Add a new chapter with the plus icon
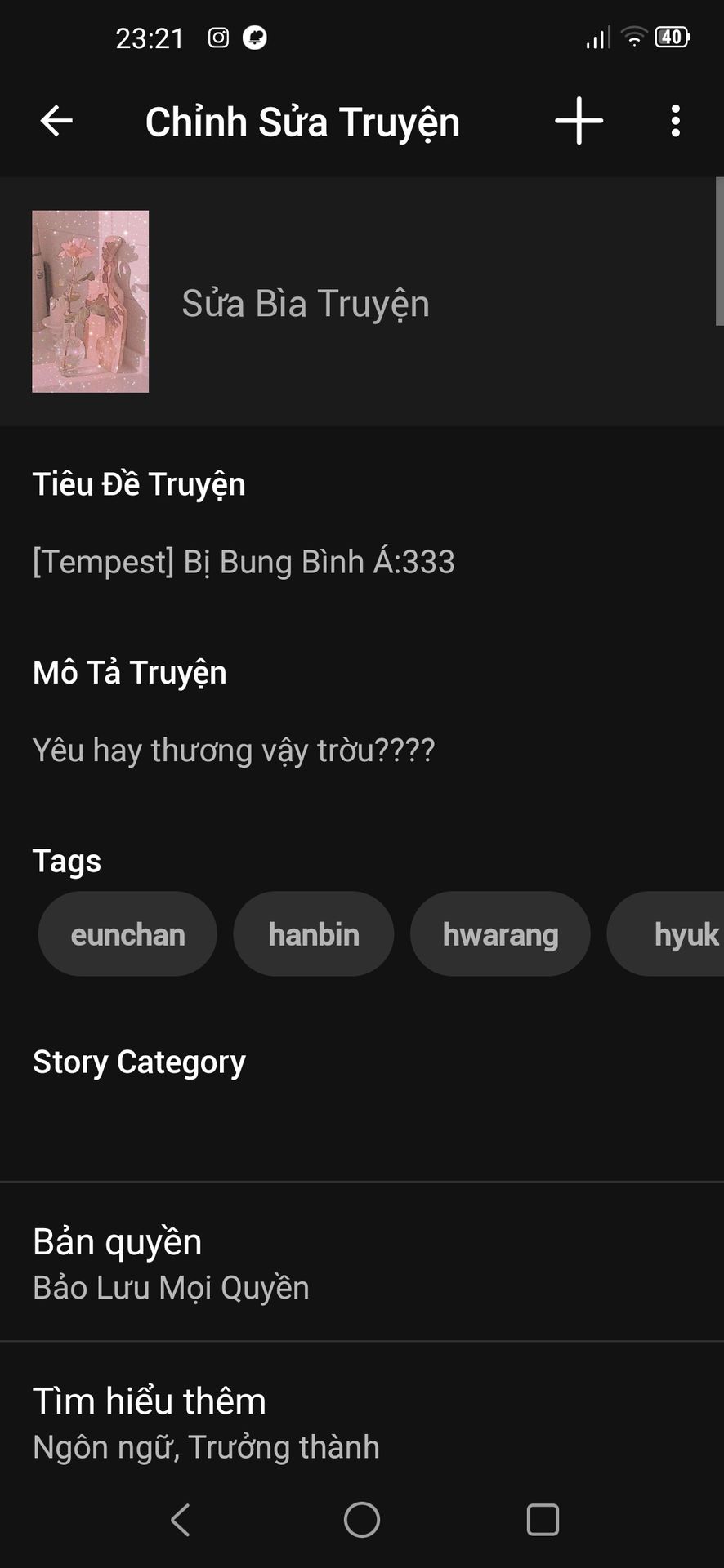The height and width of the screenshot is (1568, 724). 579,121
